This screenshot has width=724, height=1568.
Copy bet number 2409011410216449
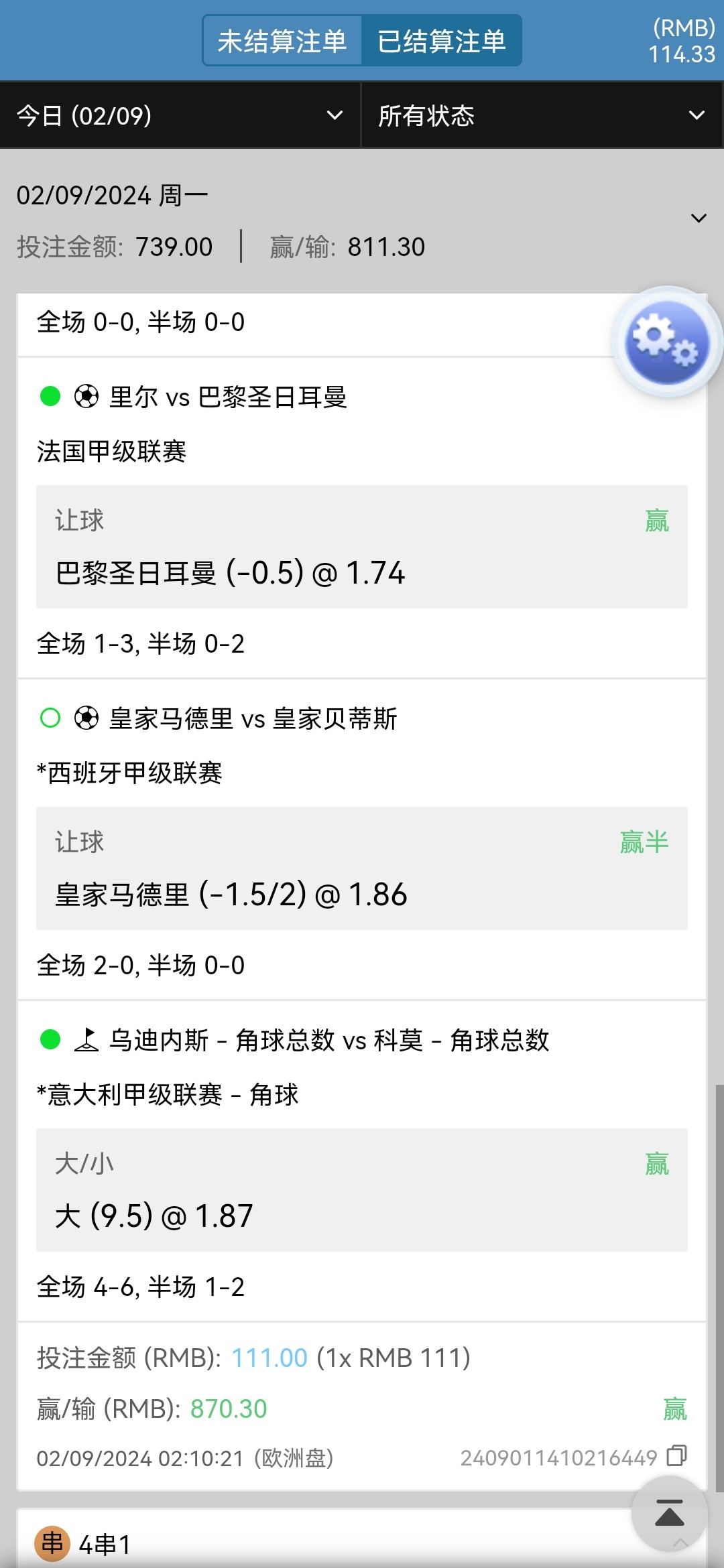click(x=676, y=1455)
